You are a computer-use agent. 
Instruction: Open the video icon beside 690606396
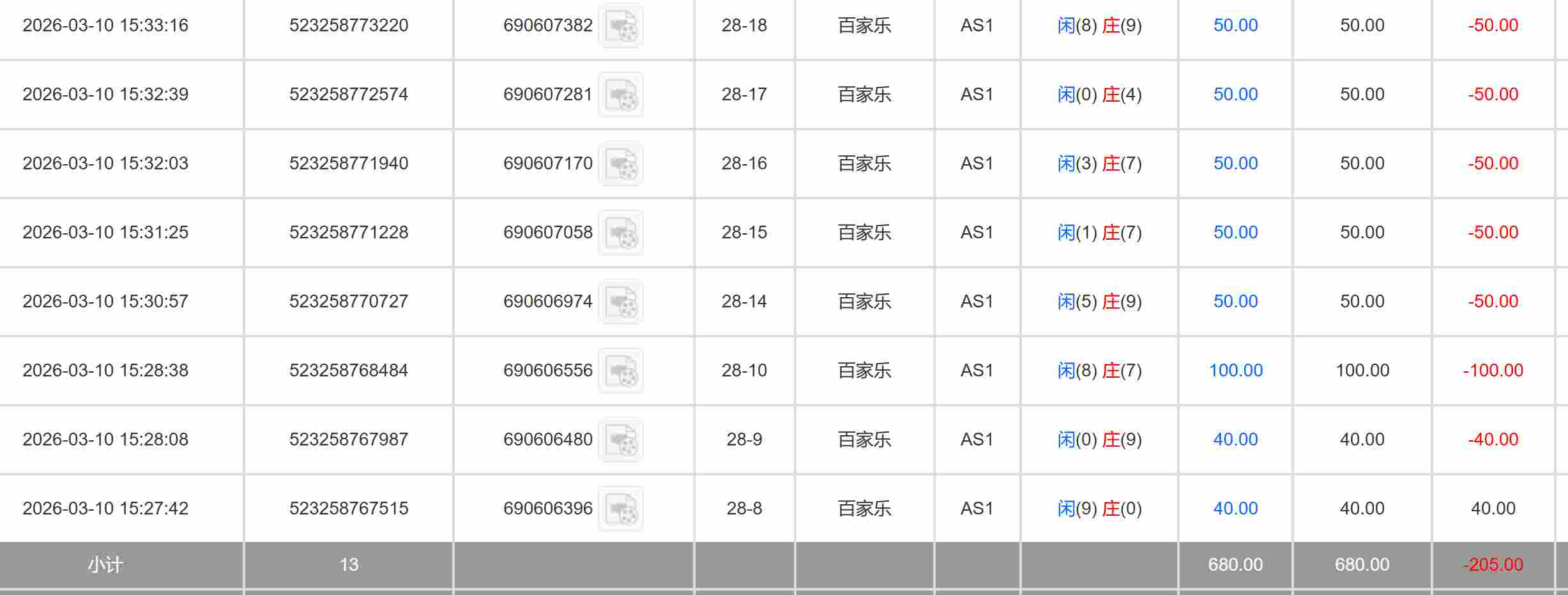click(620, 509)
